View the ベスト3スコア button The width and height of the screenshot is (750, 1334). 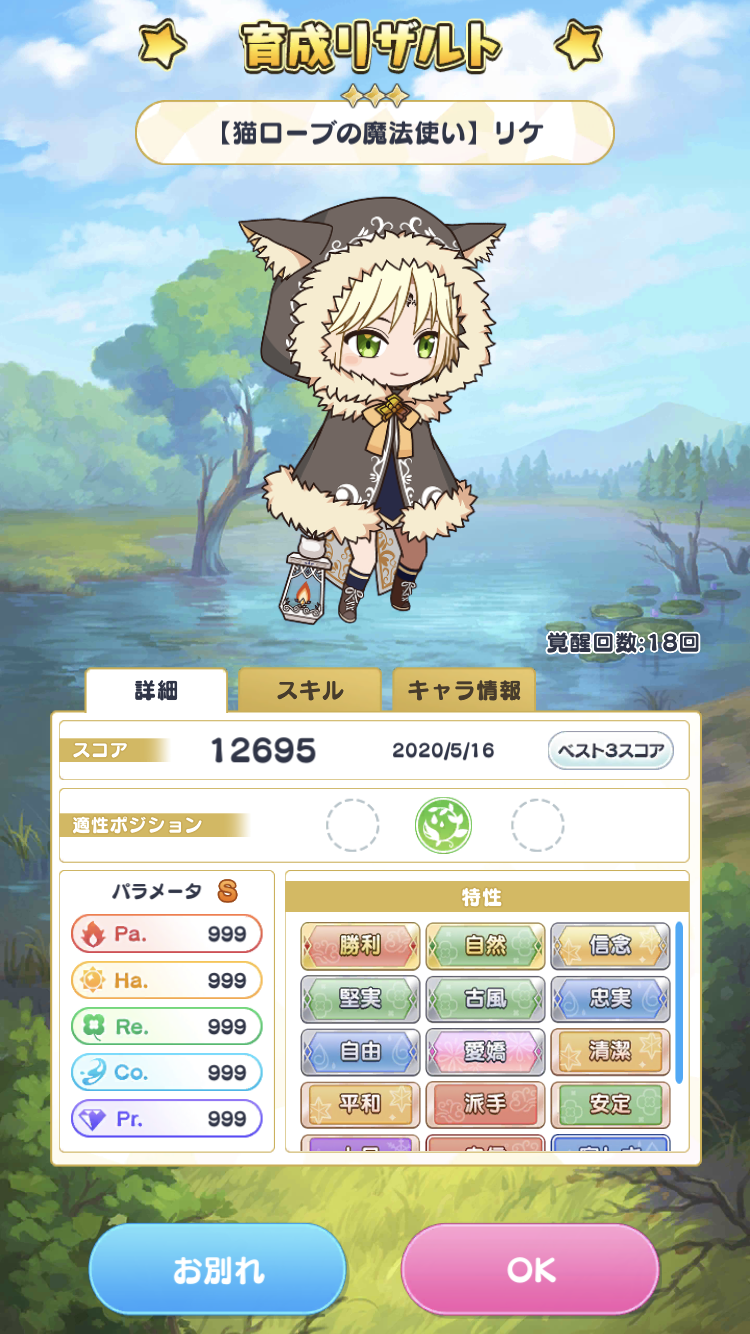point(610,750)
